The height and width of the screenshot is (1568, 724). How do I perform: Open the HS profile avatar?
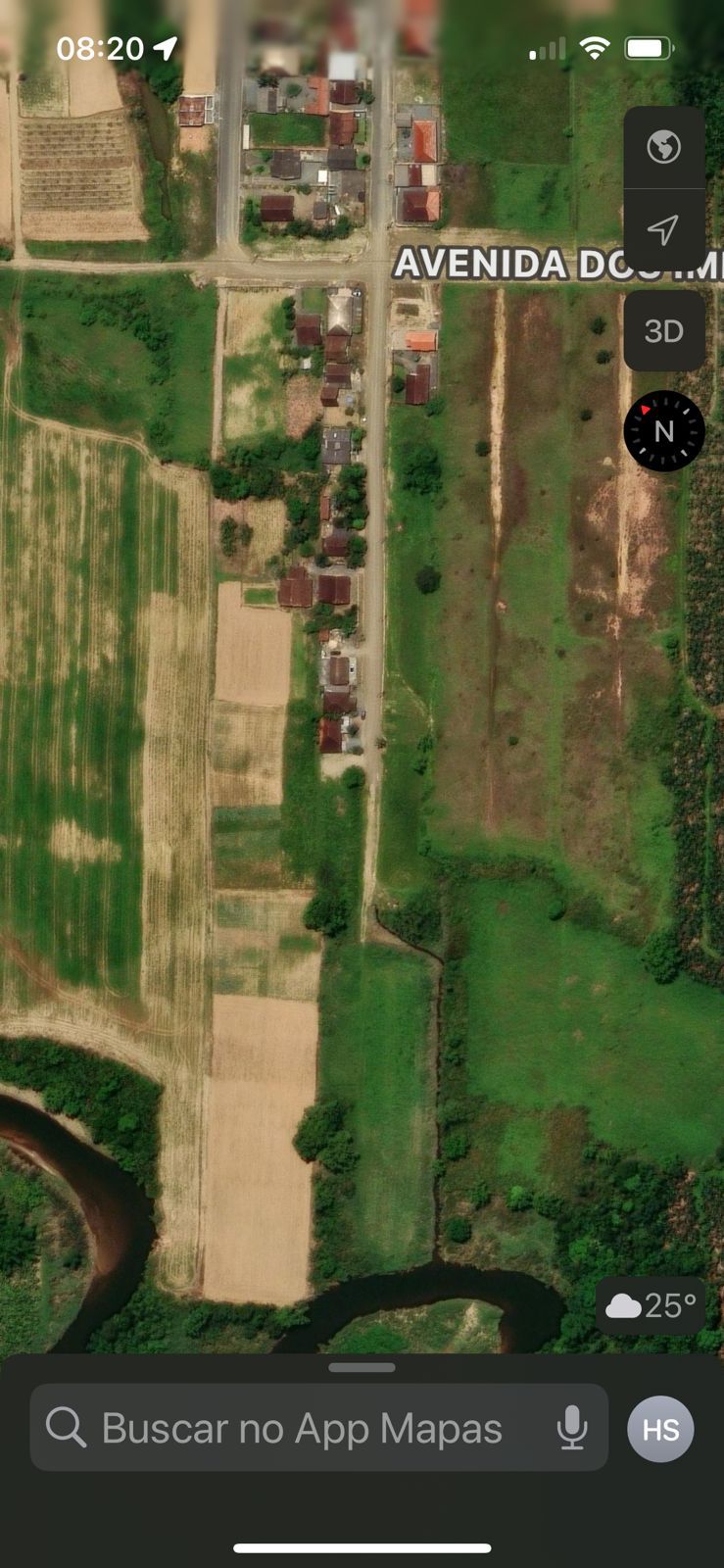click(660, 1429)
